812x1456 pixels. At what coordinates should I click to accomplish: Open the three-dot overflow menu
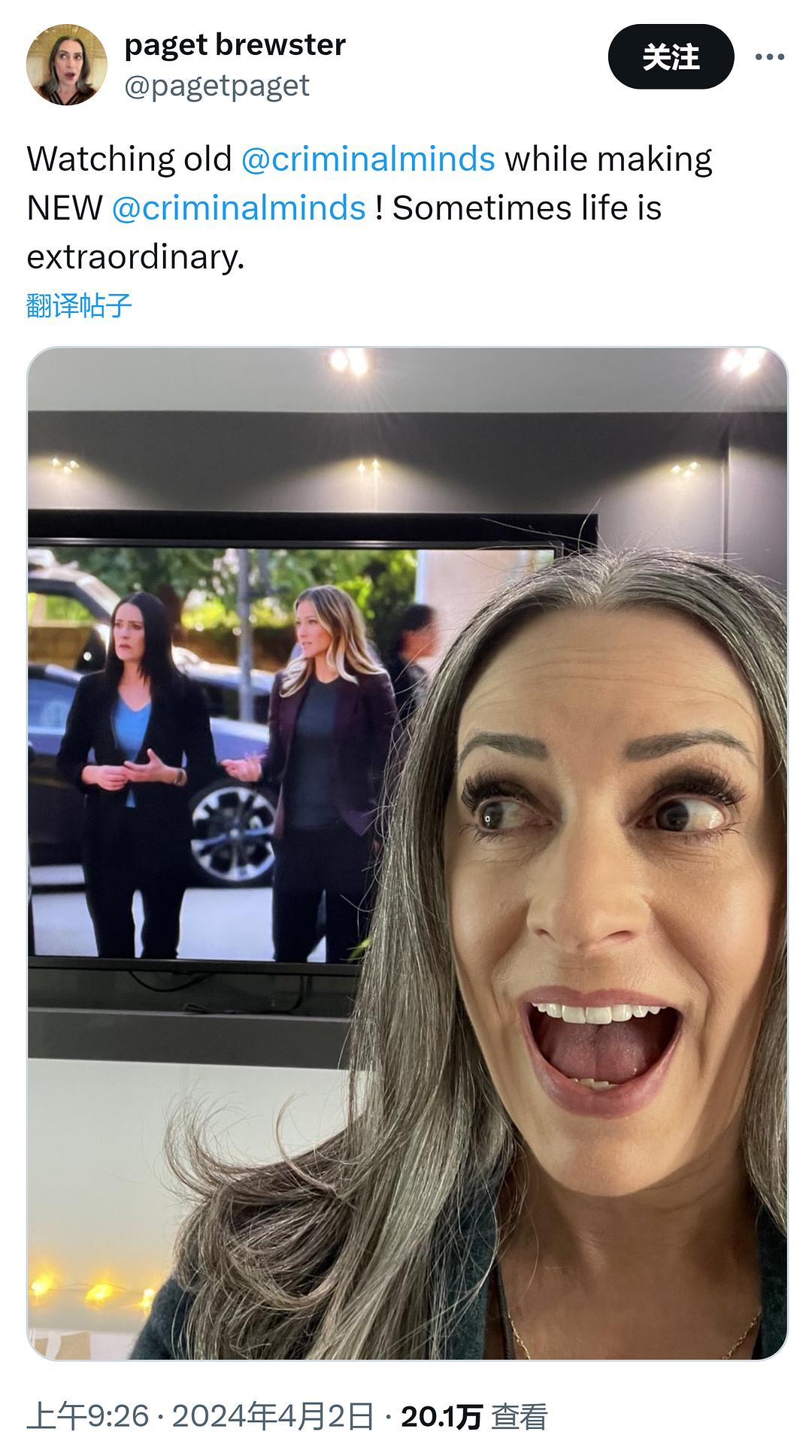coord(770,57)
